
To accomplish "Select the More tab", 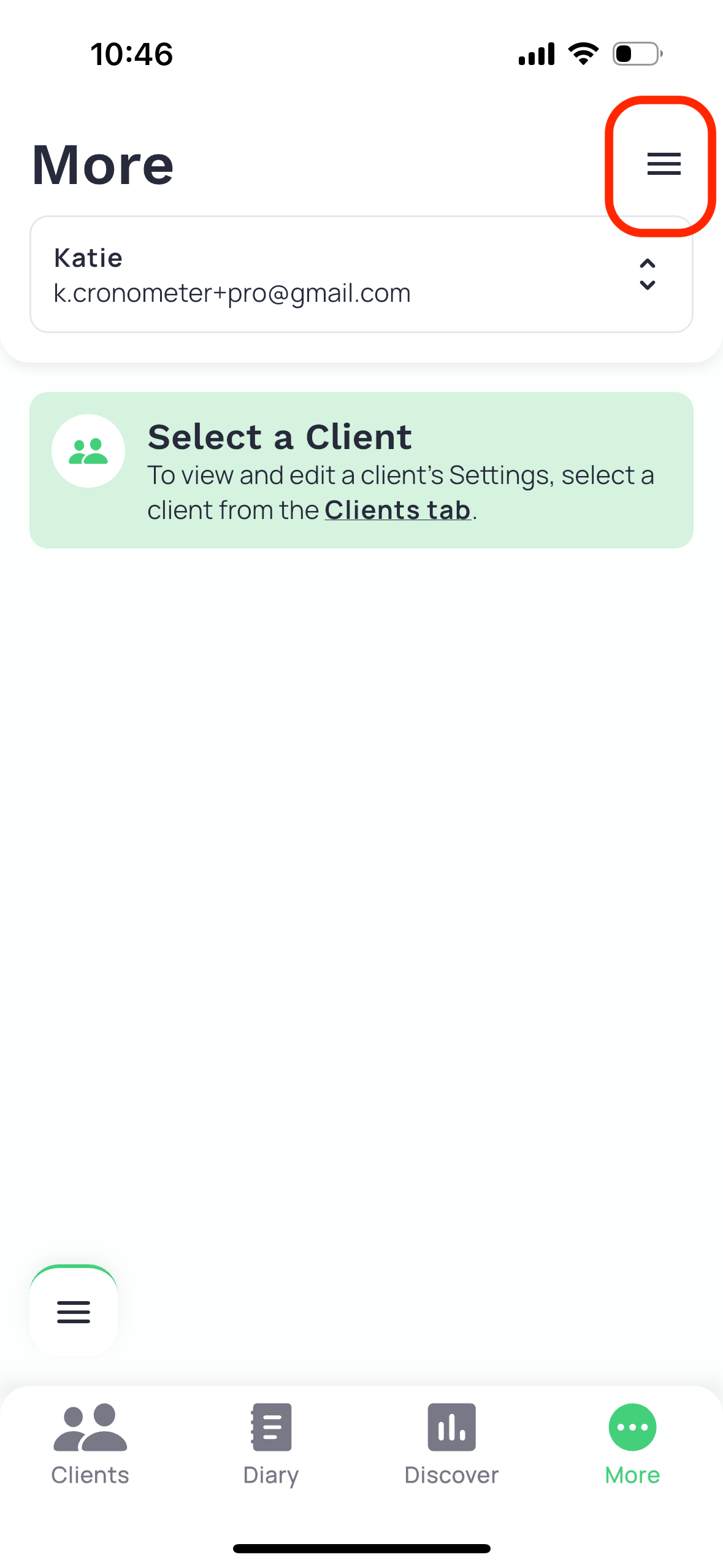I will click(x=632, y=1445).
